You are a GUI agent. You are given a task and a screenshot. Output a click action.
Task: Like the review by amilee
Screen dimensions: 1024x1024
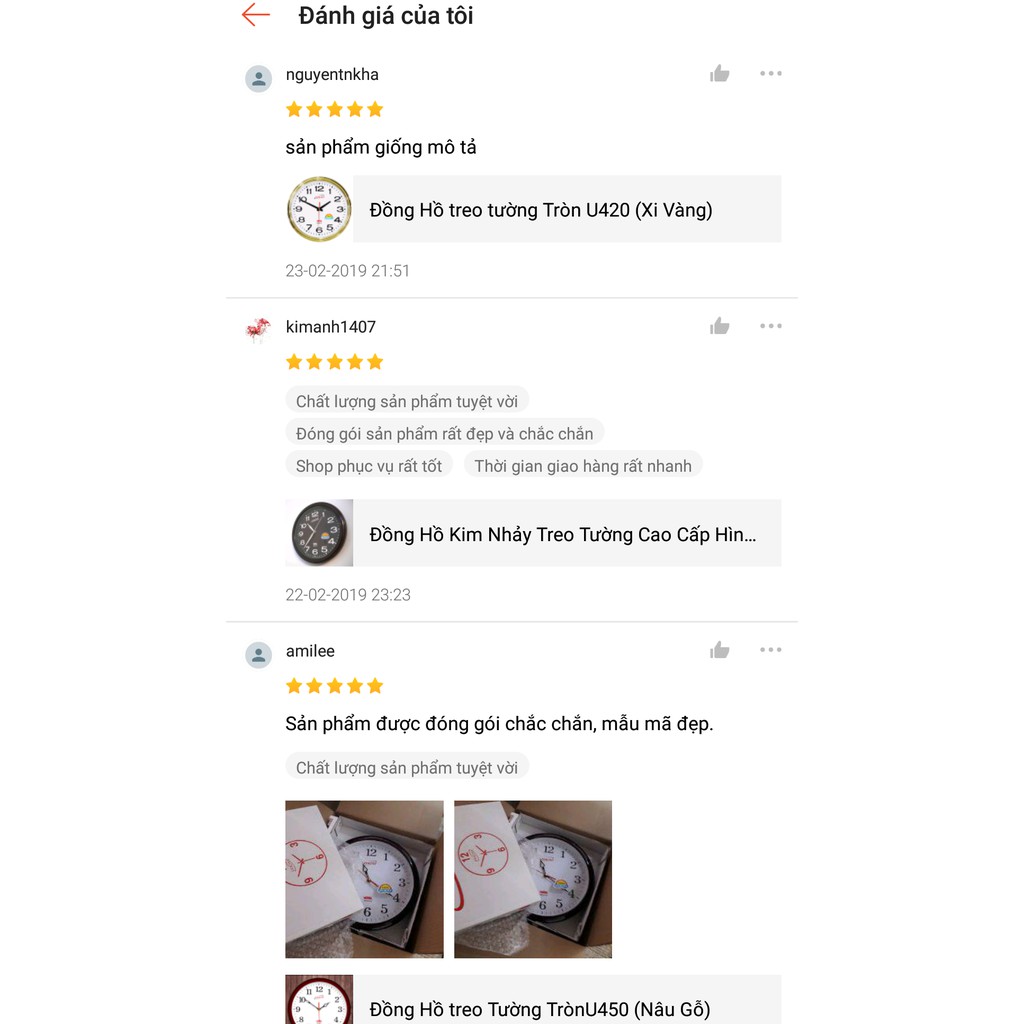[x=720, y=651]
